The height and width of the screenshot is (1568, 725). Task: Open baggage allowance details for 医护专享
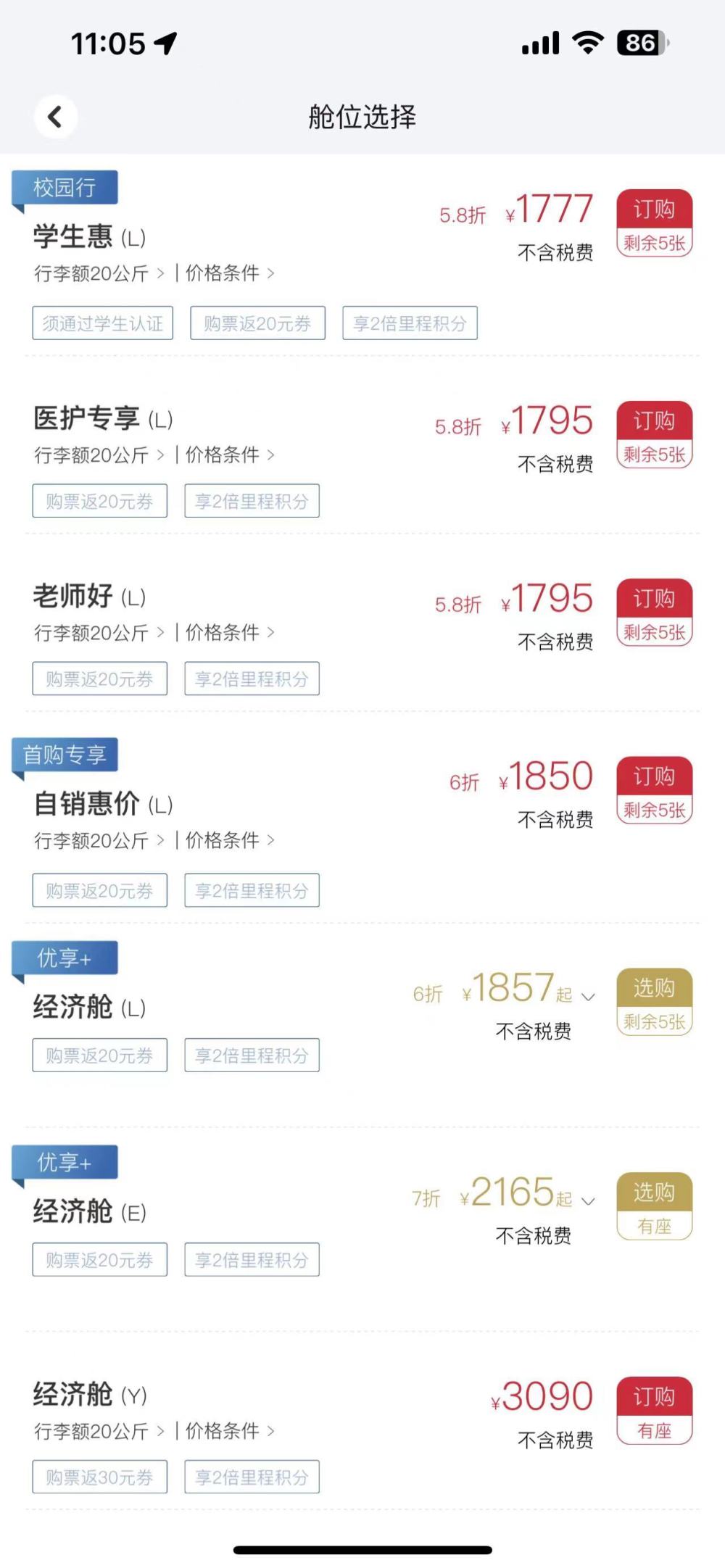[x=99, y=455]
